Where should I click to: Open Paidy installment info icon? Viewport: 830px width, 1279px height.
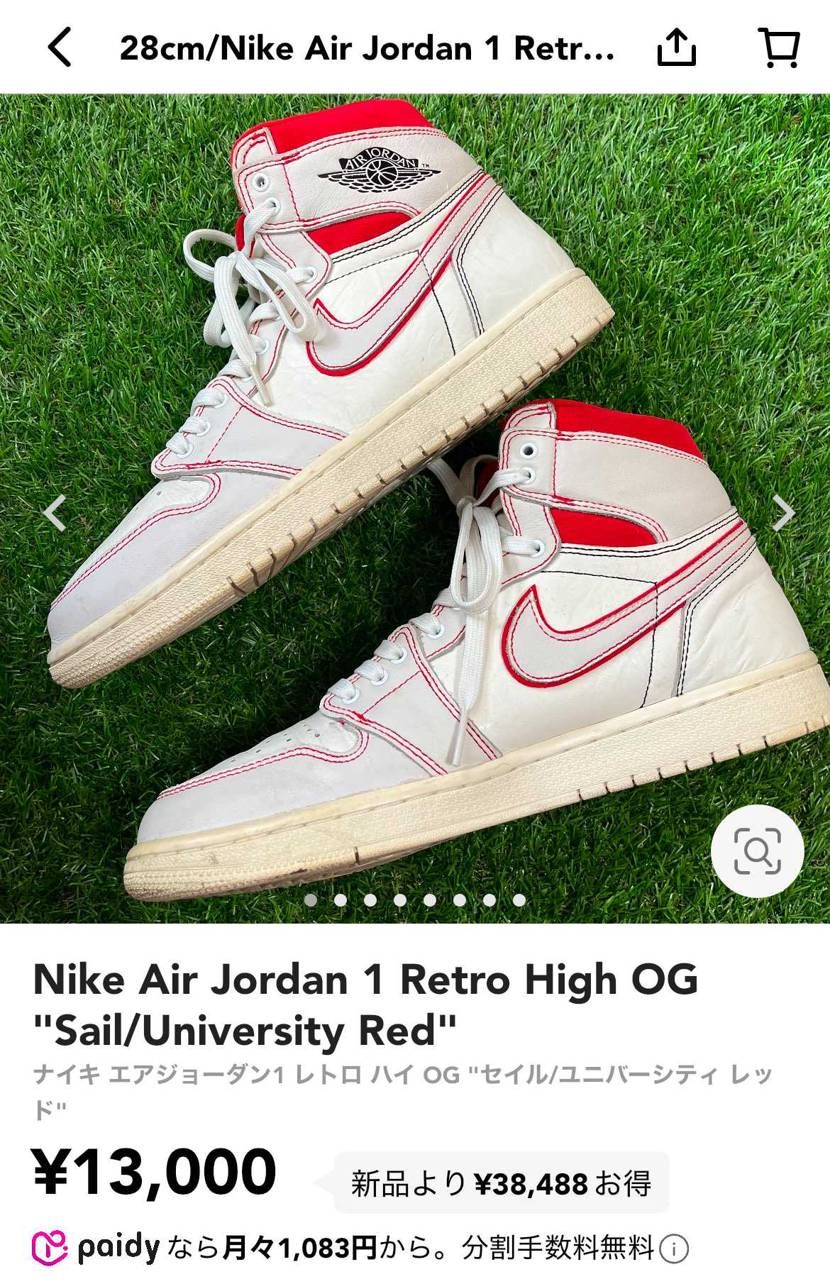click(676, 1249)
